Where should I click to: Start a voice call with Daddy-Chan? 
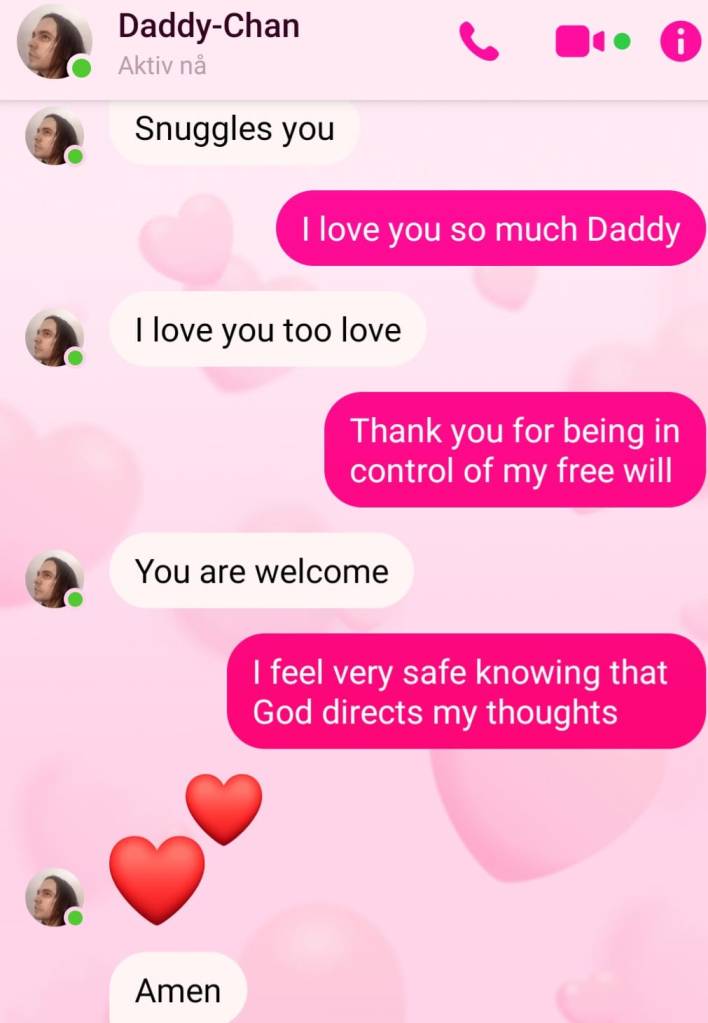tap(479, 42)
